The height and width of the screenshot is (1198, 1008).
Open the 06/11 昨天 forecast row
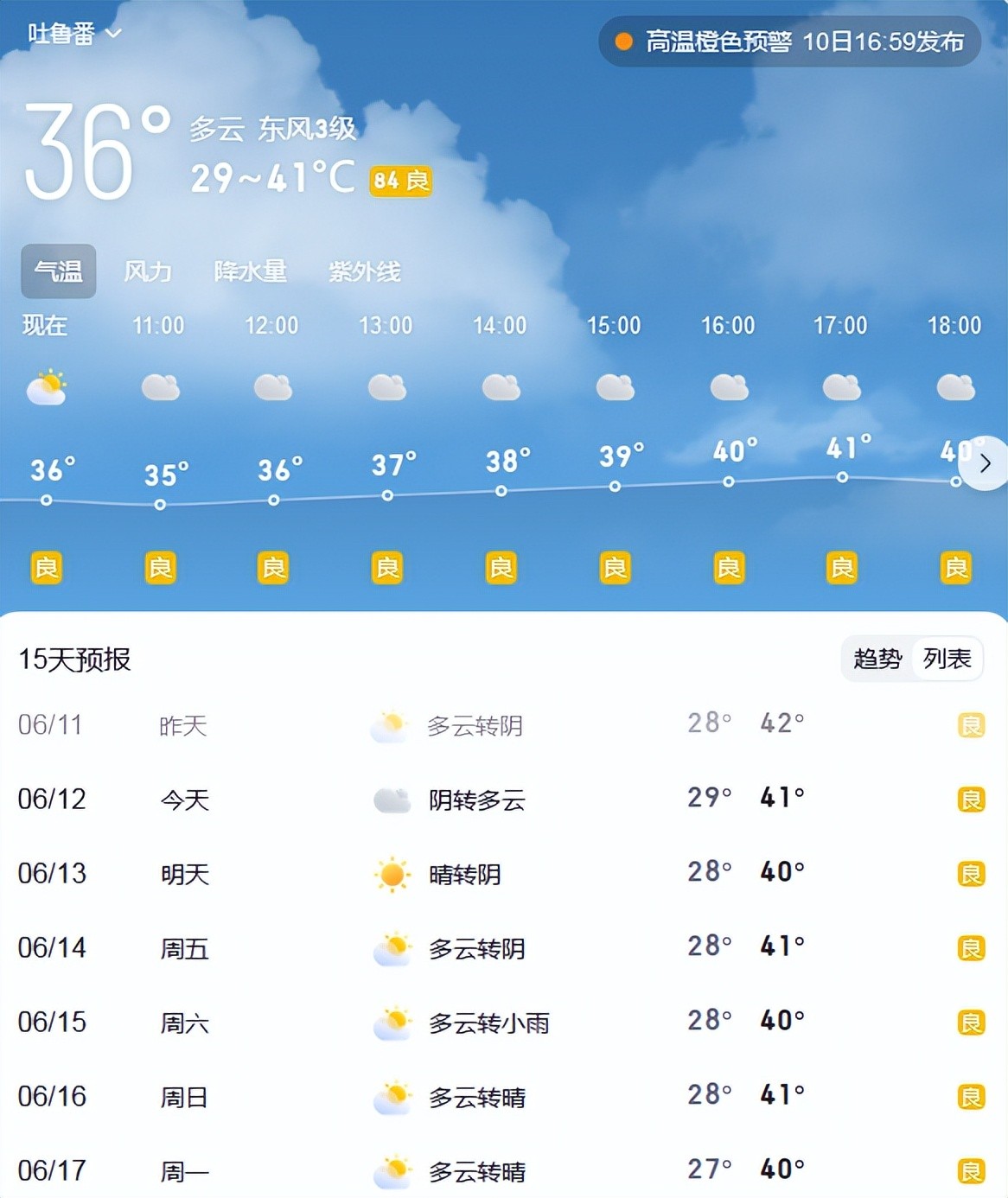[x=501, y=724]
